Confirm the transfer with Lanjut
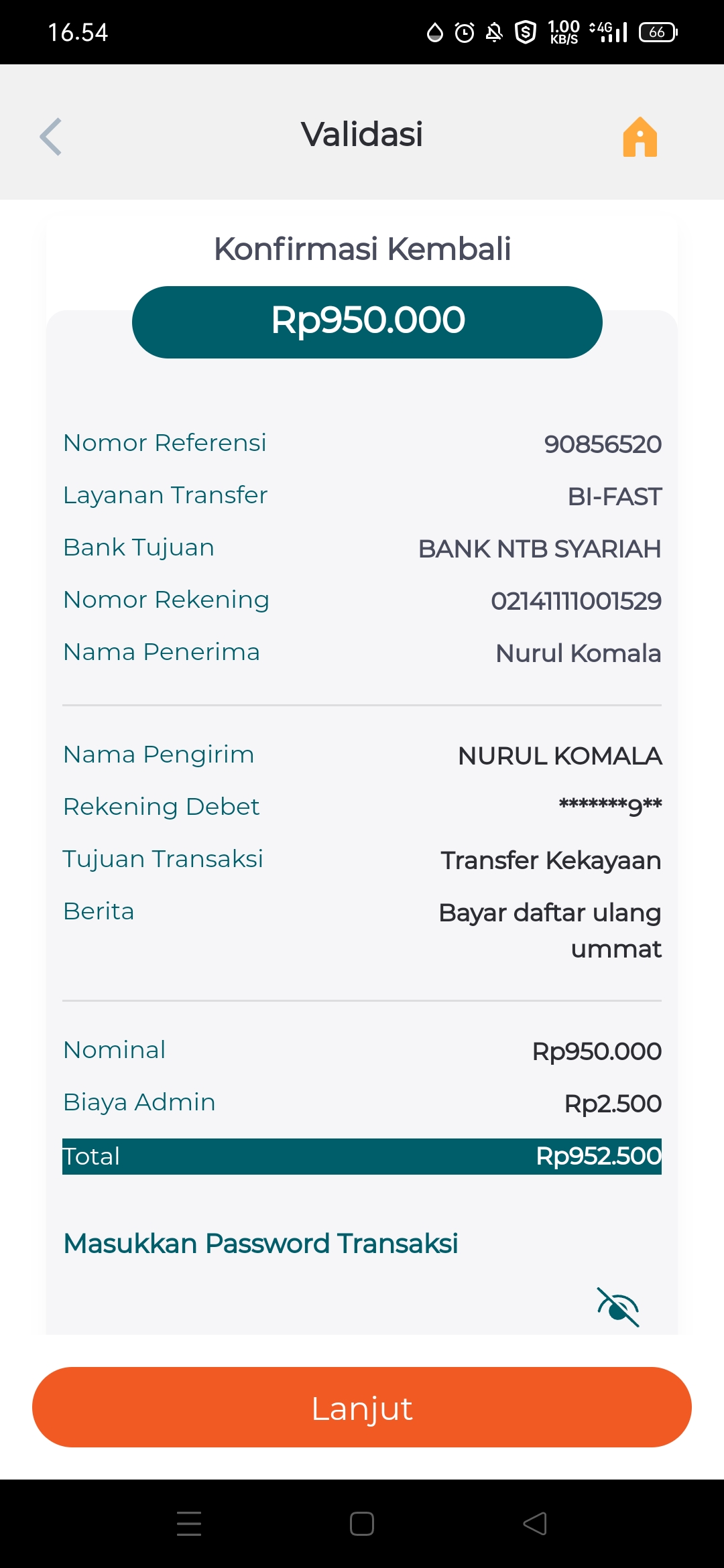724x1568 pixels. point(362,1407)
